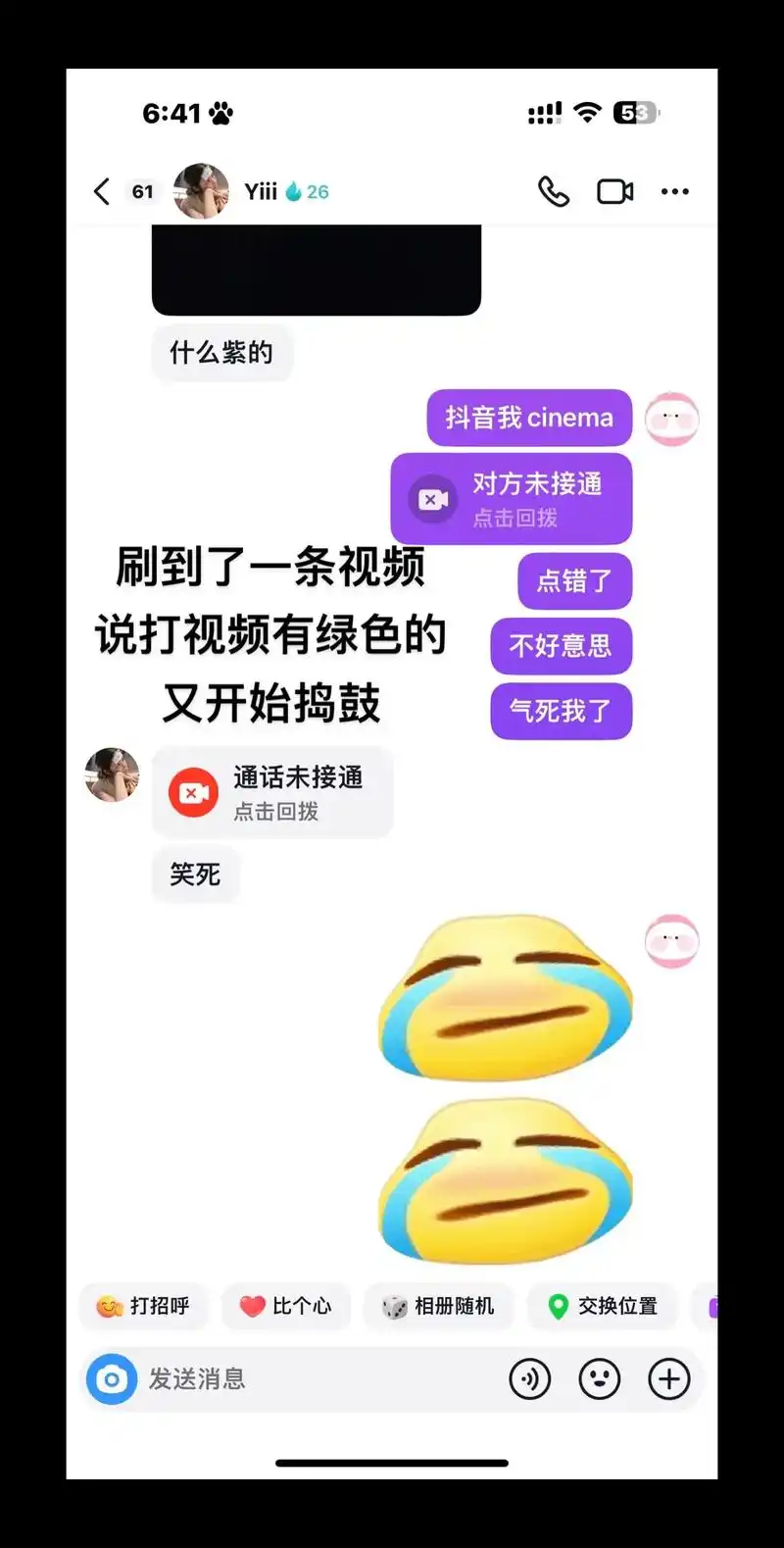
Task: Focus the 发送消息 text field
Action: click(314, 1379)
